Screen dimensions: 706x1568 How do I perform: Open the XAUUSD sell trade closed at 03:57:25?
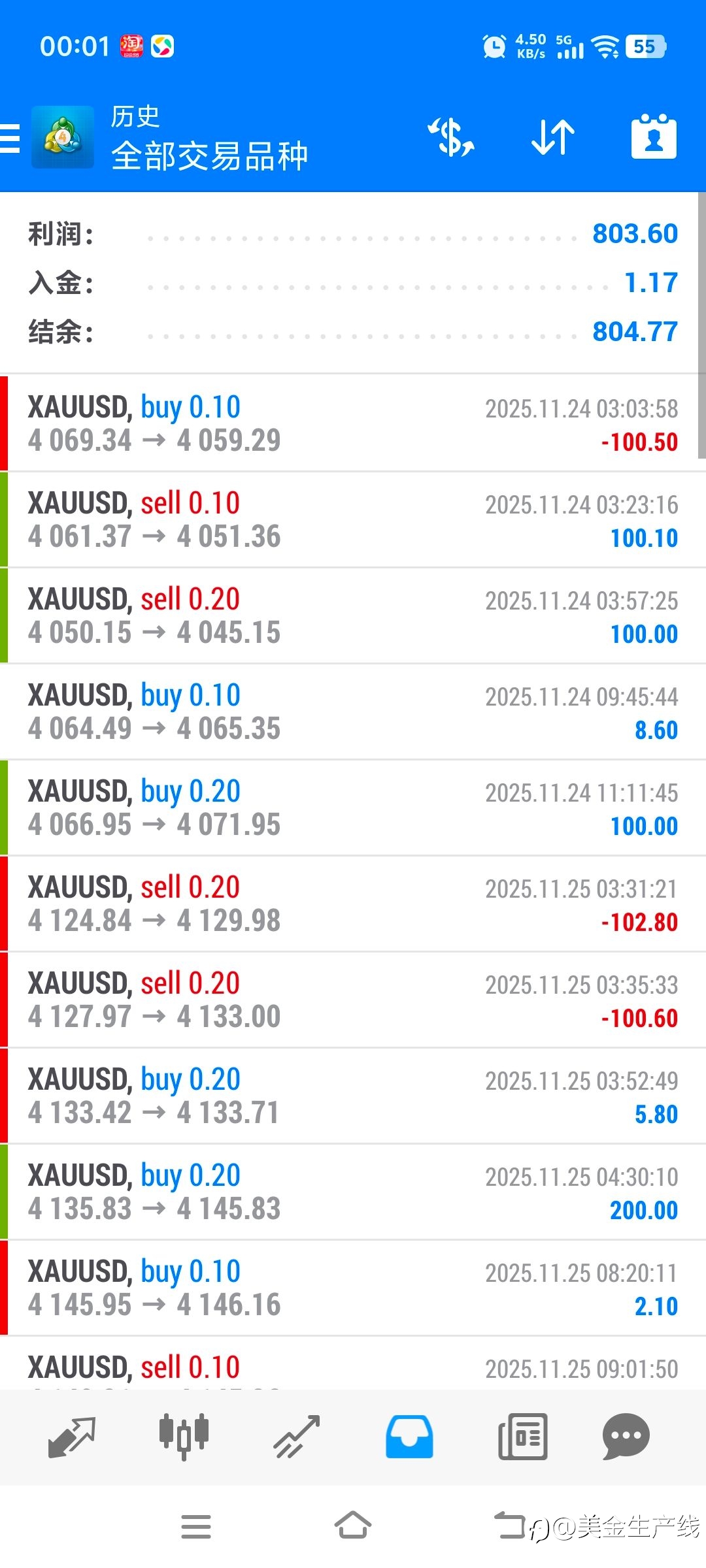click(x=353, y=615)
